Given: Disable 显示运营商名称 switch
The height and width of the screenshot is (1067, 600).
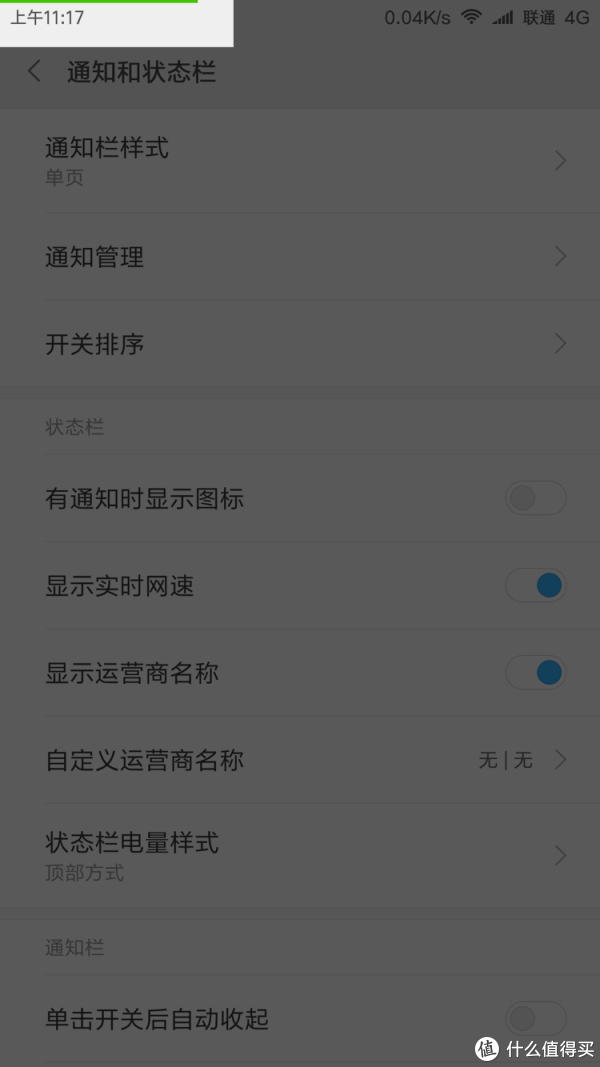Looking at the screenshot, I should point(535,672).
